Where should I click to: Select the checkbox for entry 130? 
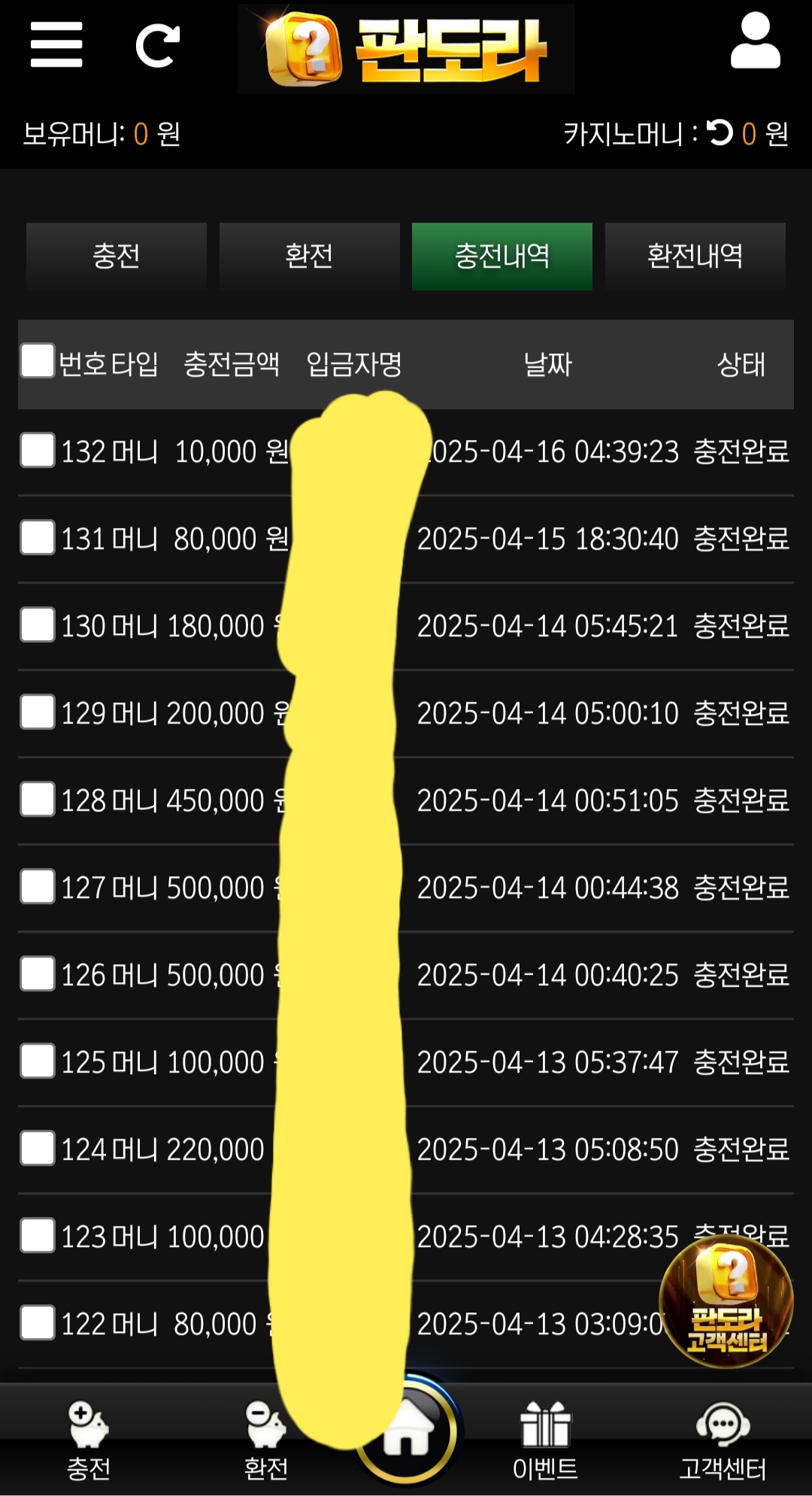coord(38,624)
